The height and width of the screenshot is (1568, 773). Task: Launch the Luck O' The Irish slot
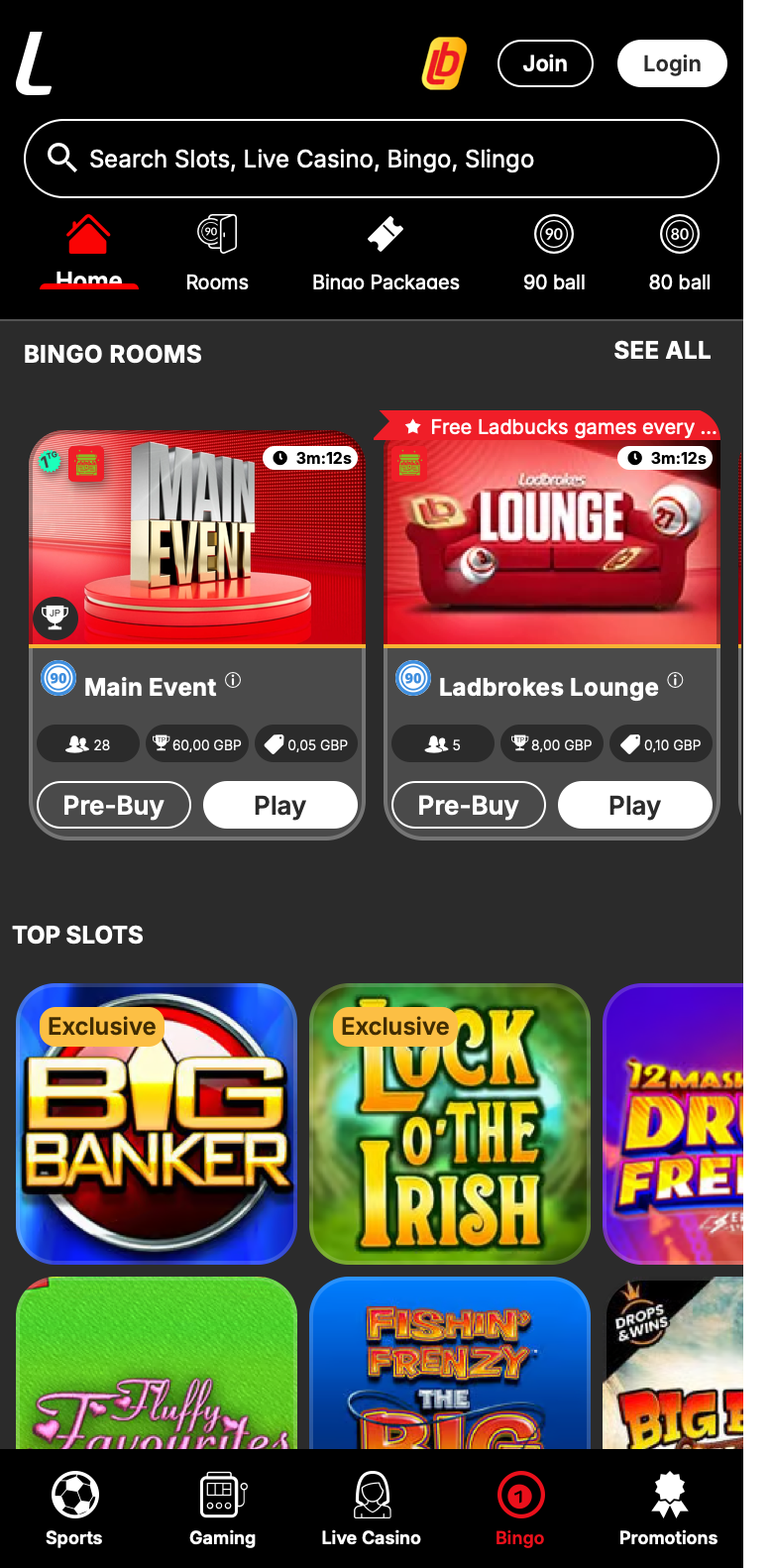coord(450,1123)
